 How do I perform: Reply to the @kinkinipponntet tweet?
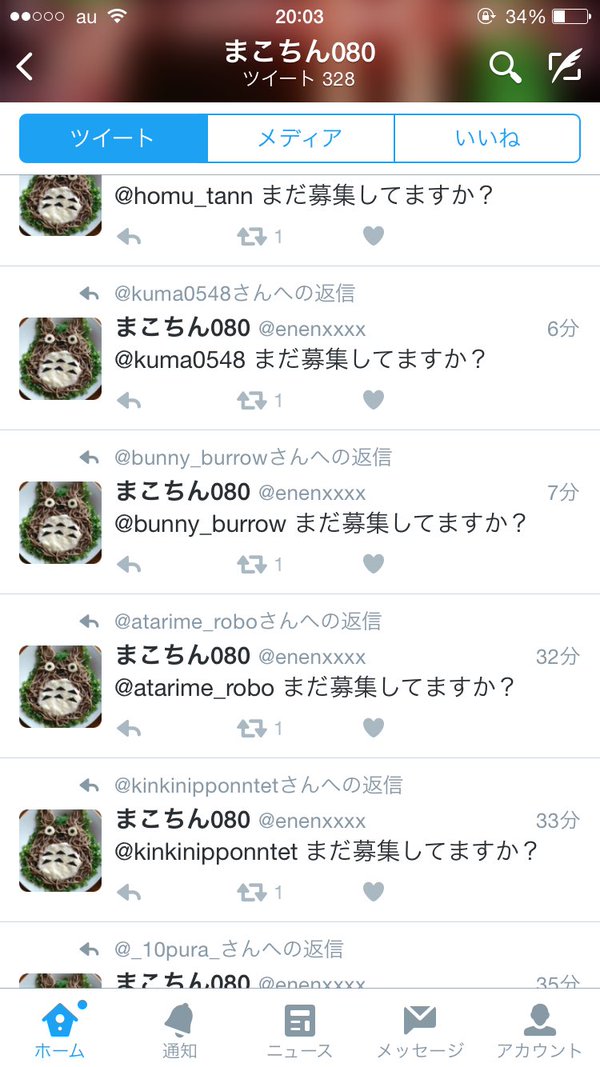pyautogui.click(x=129, y=892)
